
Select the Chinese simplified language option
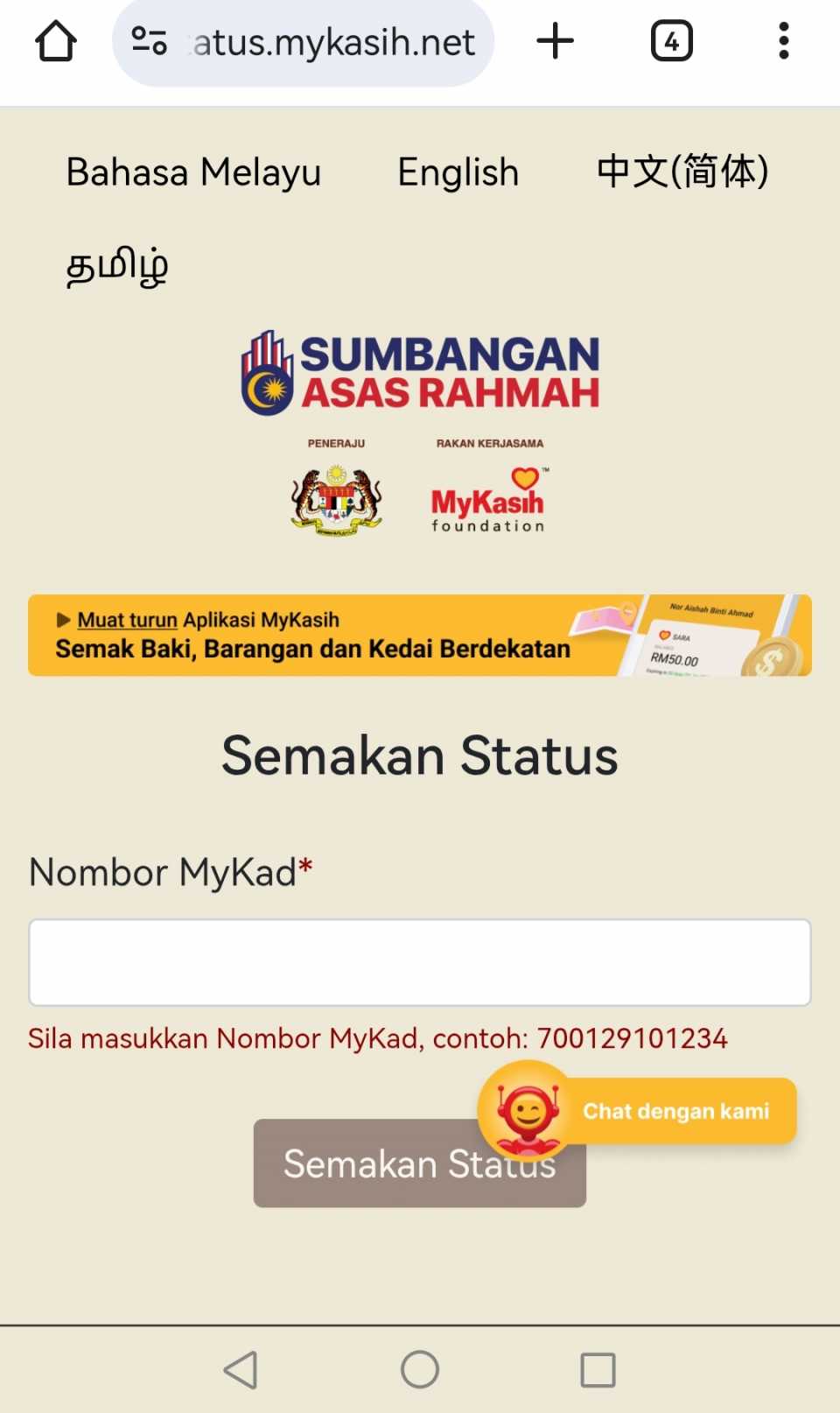click(682, 171)
